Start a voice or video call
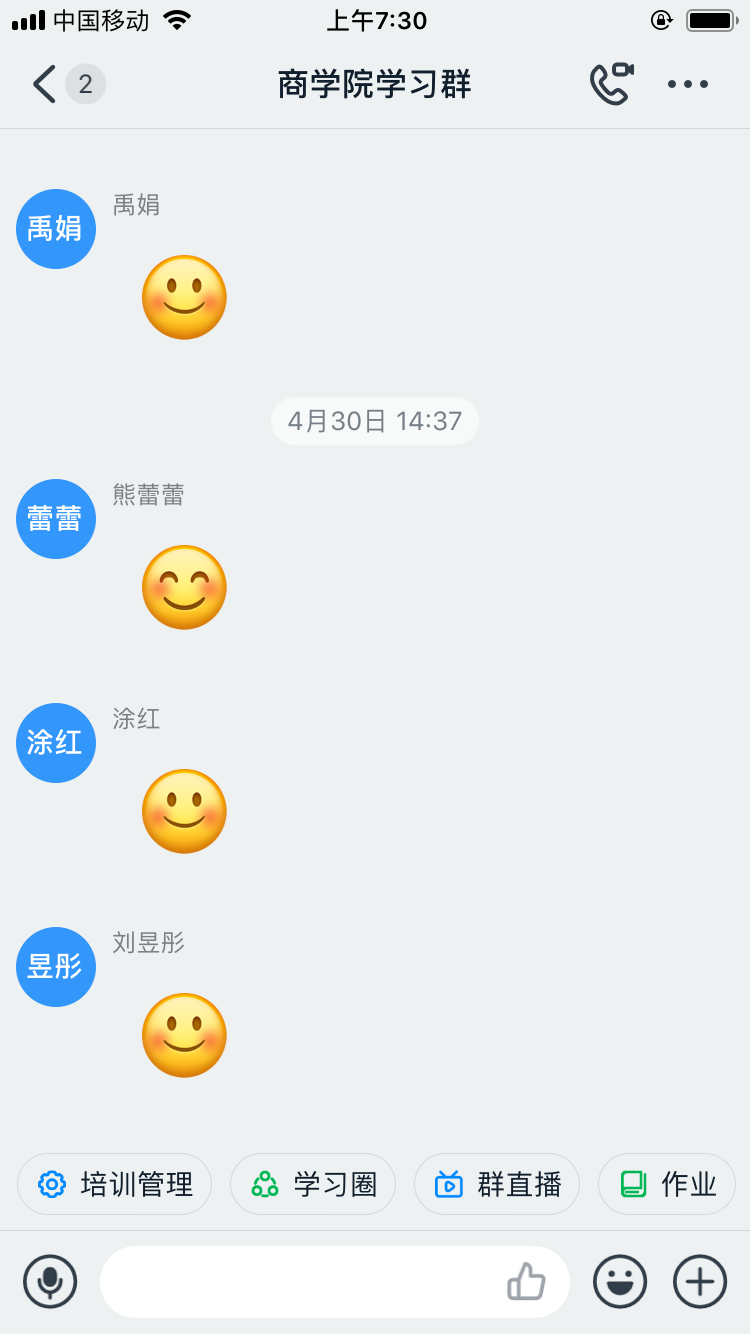 pos(610,84)
